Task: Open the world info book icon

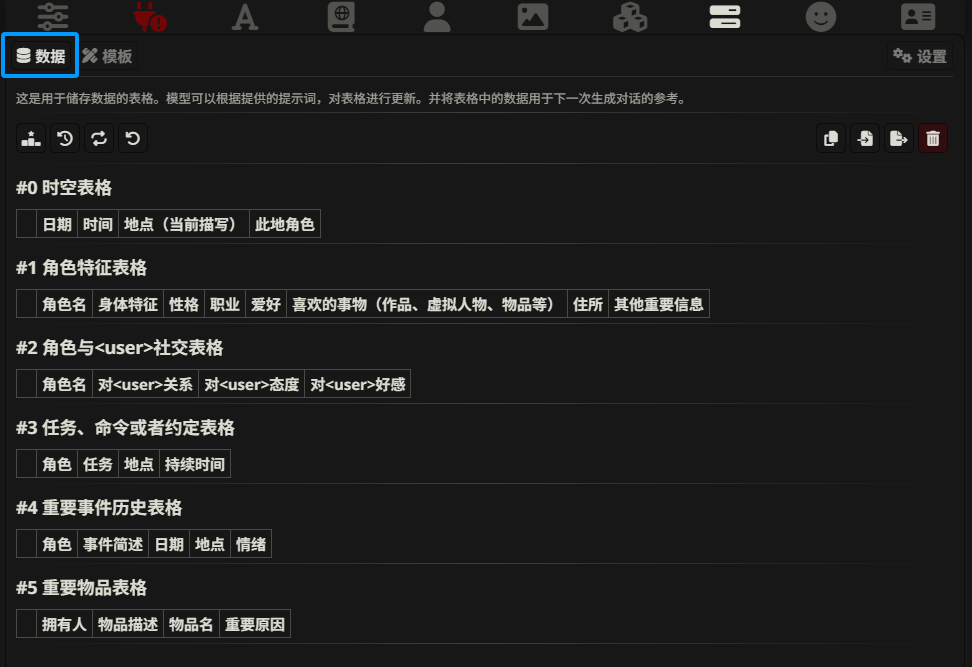Action: point(341,16)
